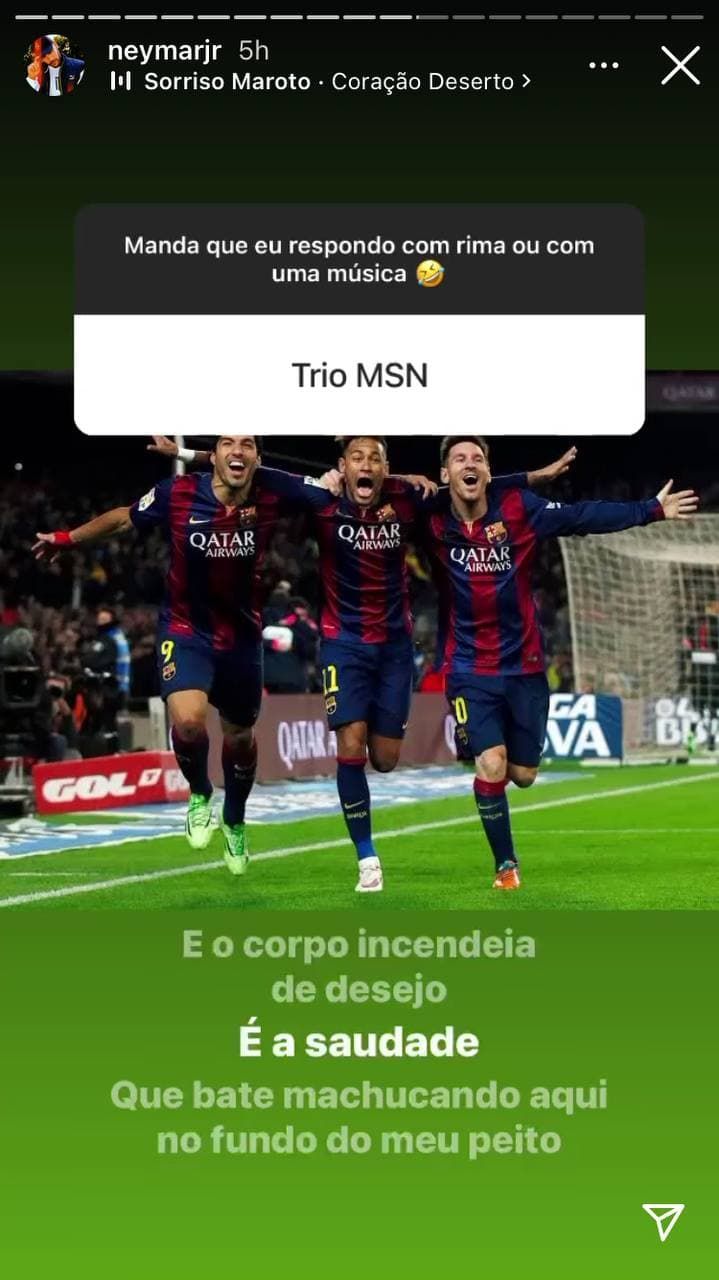Open neymarjr's profile picture

(54, 66)
